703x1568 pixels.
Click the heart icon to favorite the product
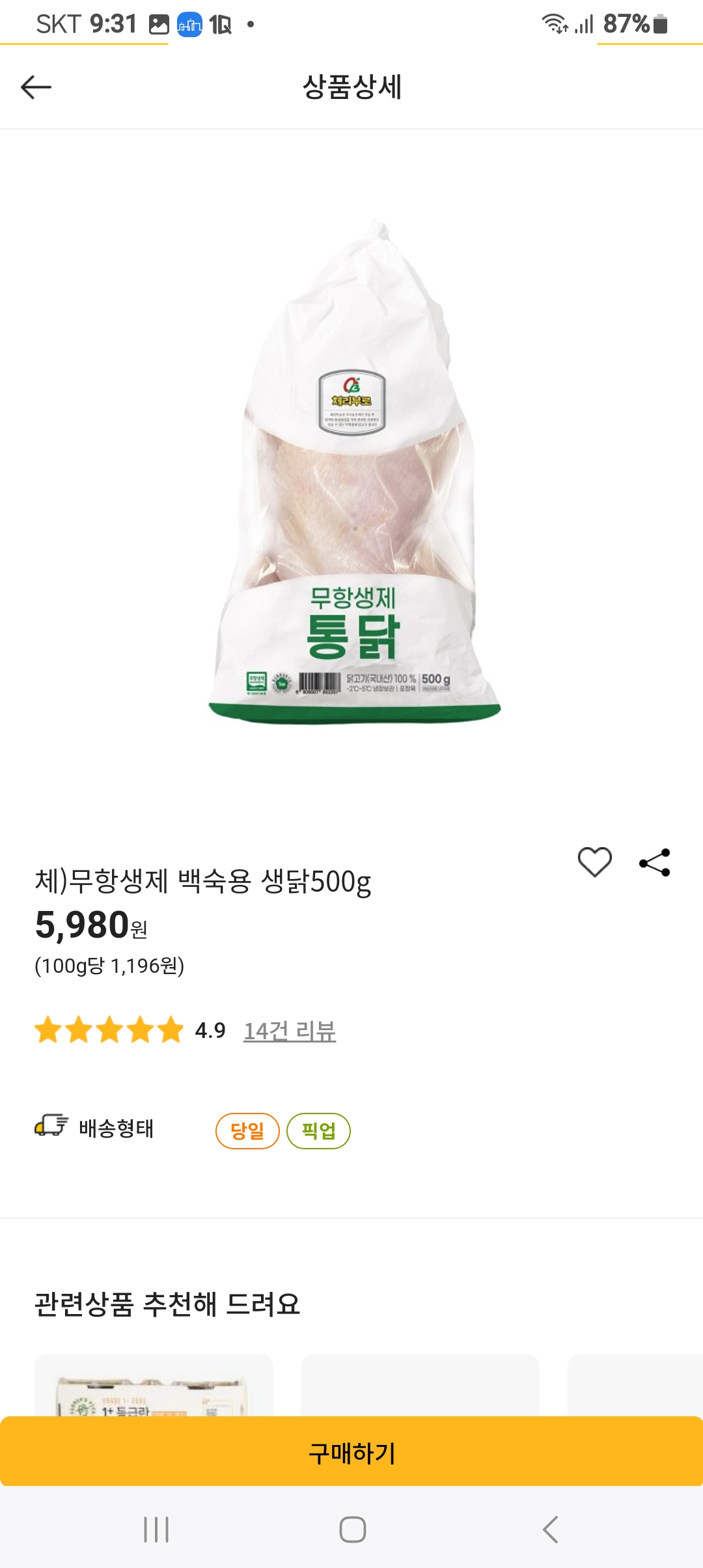594,861
